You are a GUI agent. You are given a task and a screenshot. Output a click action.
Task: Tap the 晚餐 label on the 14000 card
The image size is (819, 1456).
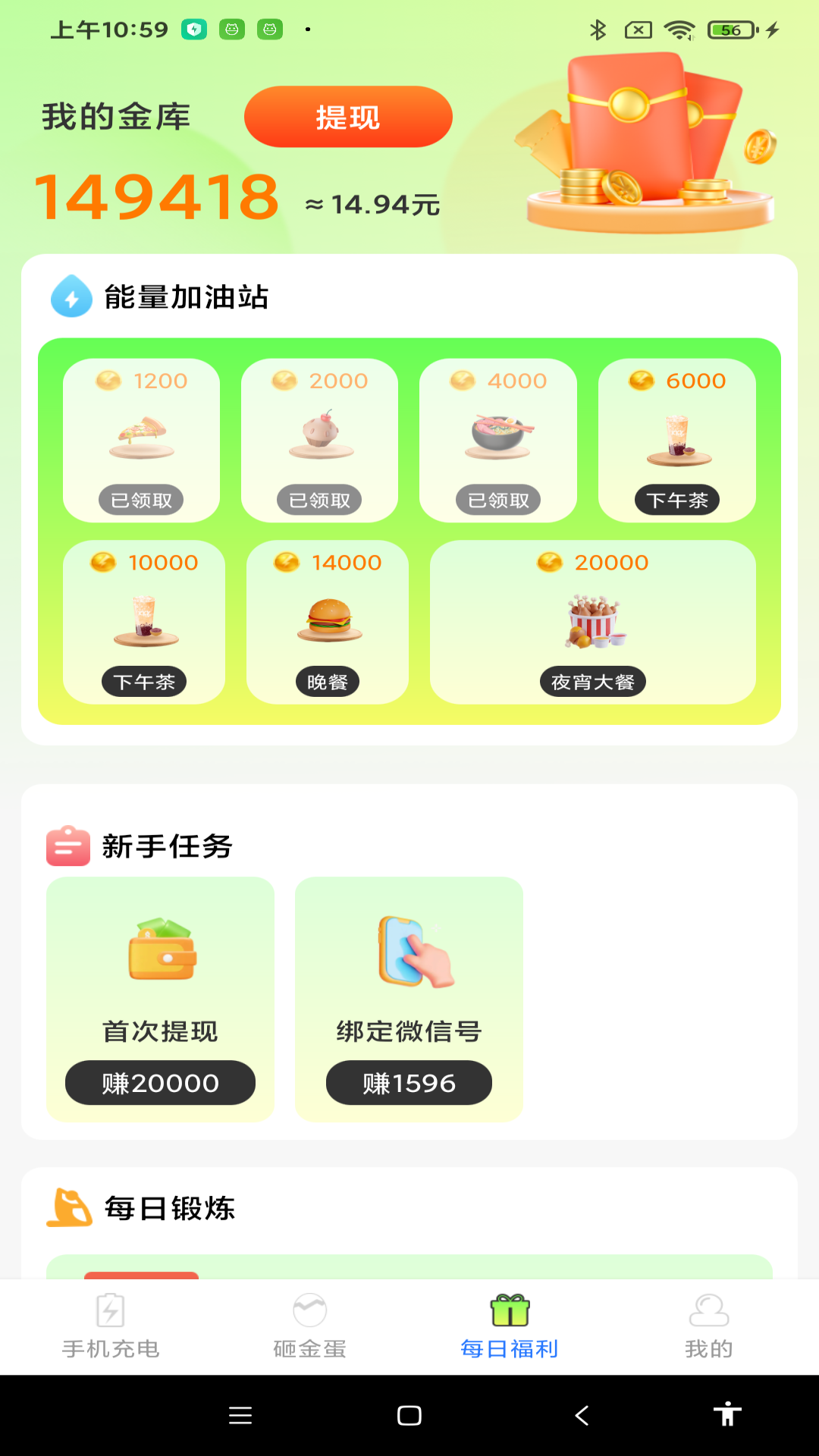pyautogui.click(x=327, y=682)
